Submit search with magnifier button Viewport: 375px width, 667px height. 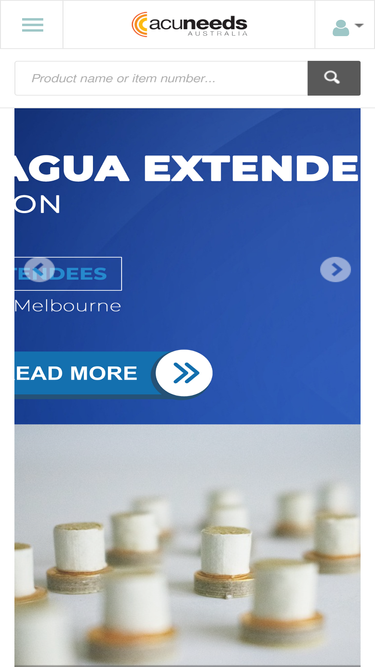(334, 78)
